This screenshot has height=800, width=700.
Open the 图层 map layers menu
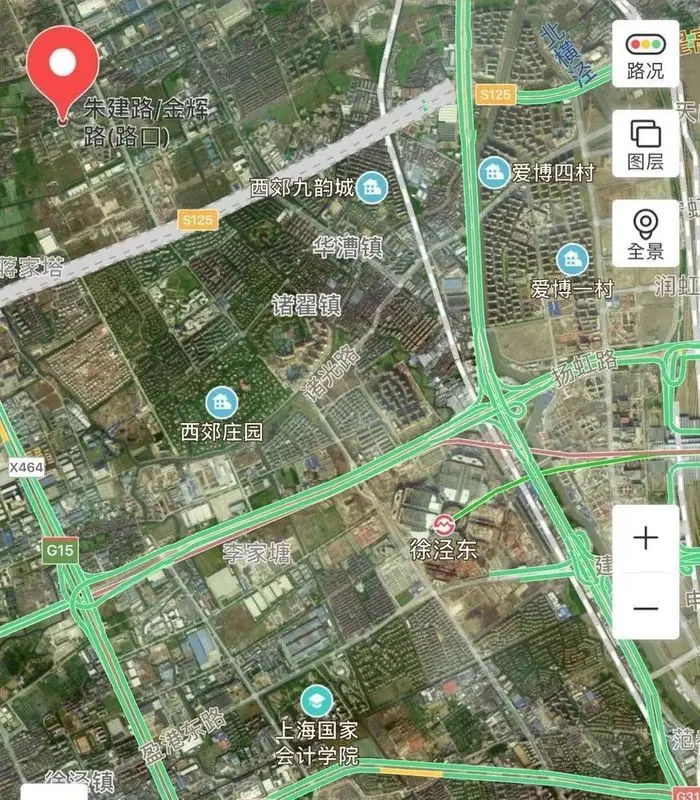click(x=645, y=144)
